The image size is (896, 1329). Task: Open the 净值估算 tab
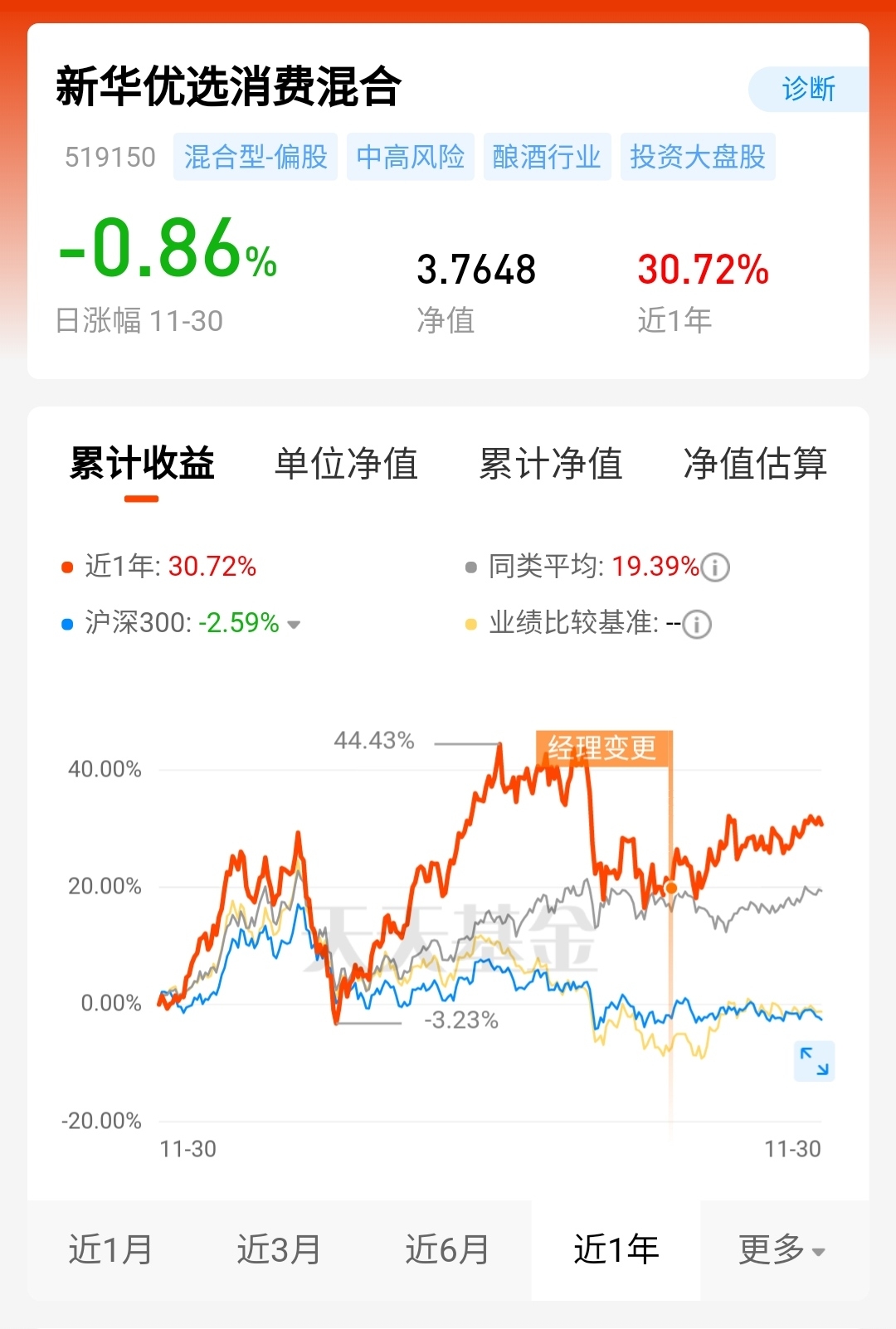point(757,465)
